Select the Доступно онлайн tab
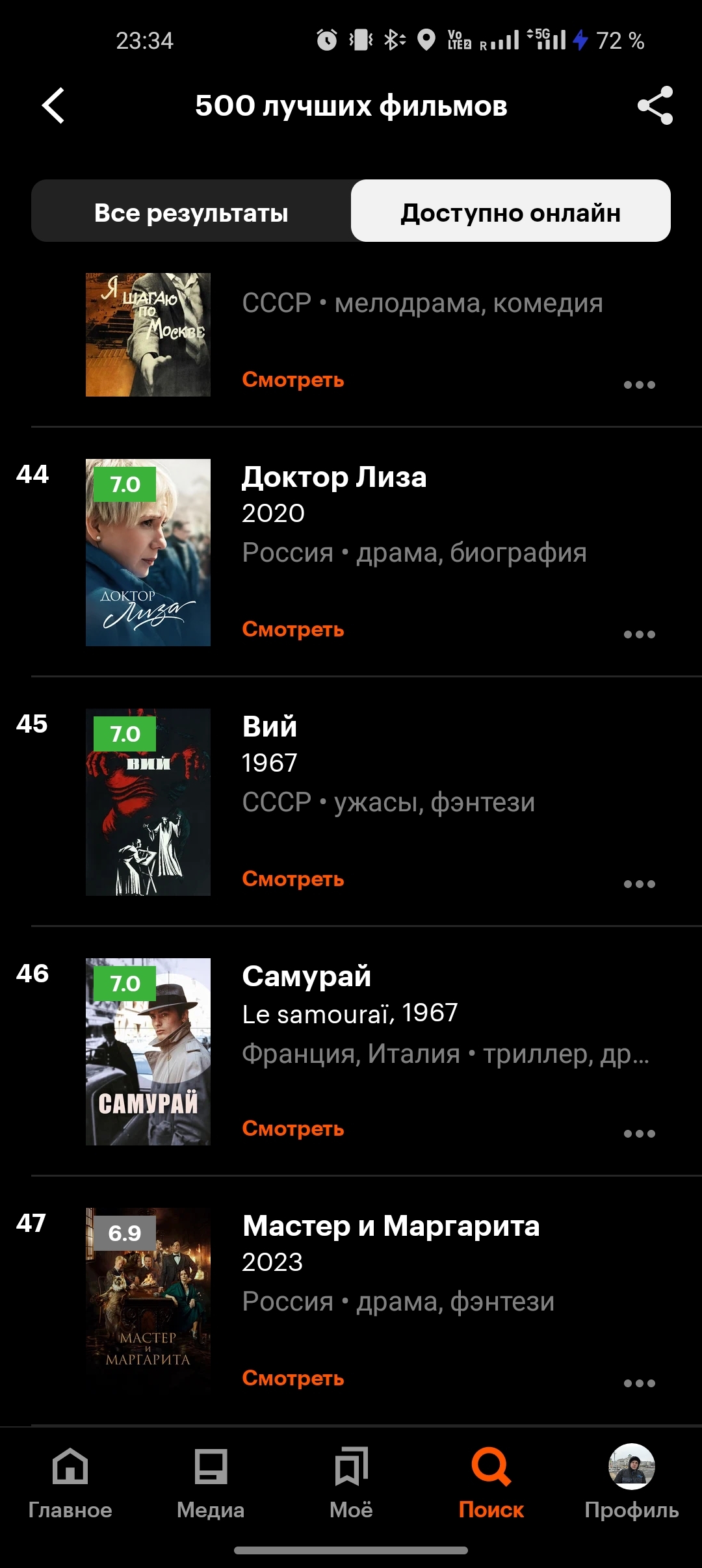The image size is (702, 1568). (510, 212)
